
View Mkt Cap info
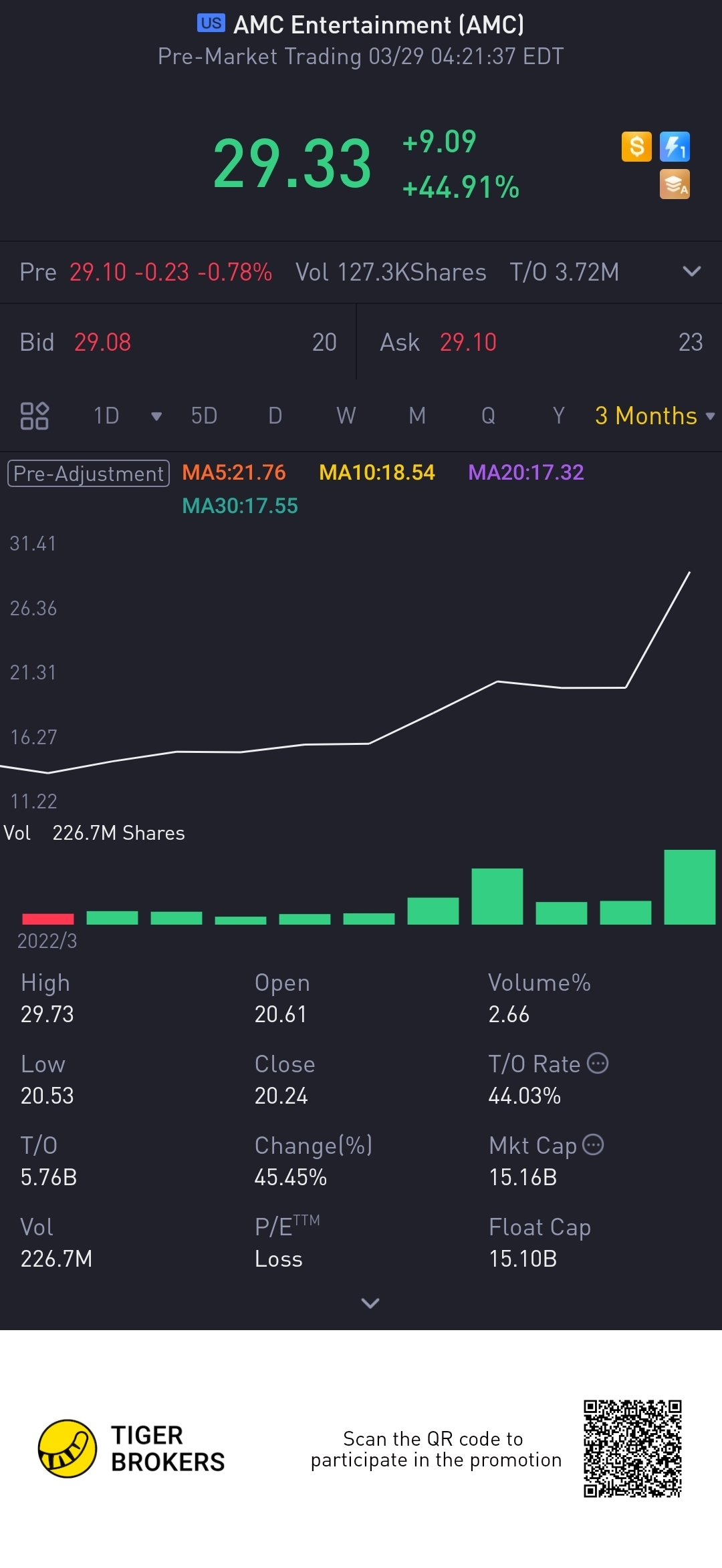593,1144
